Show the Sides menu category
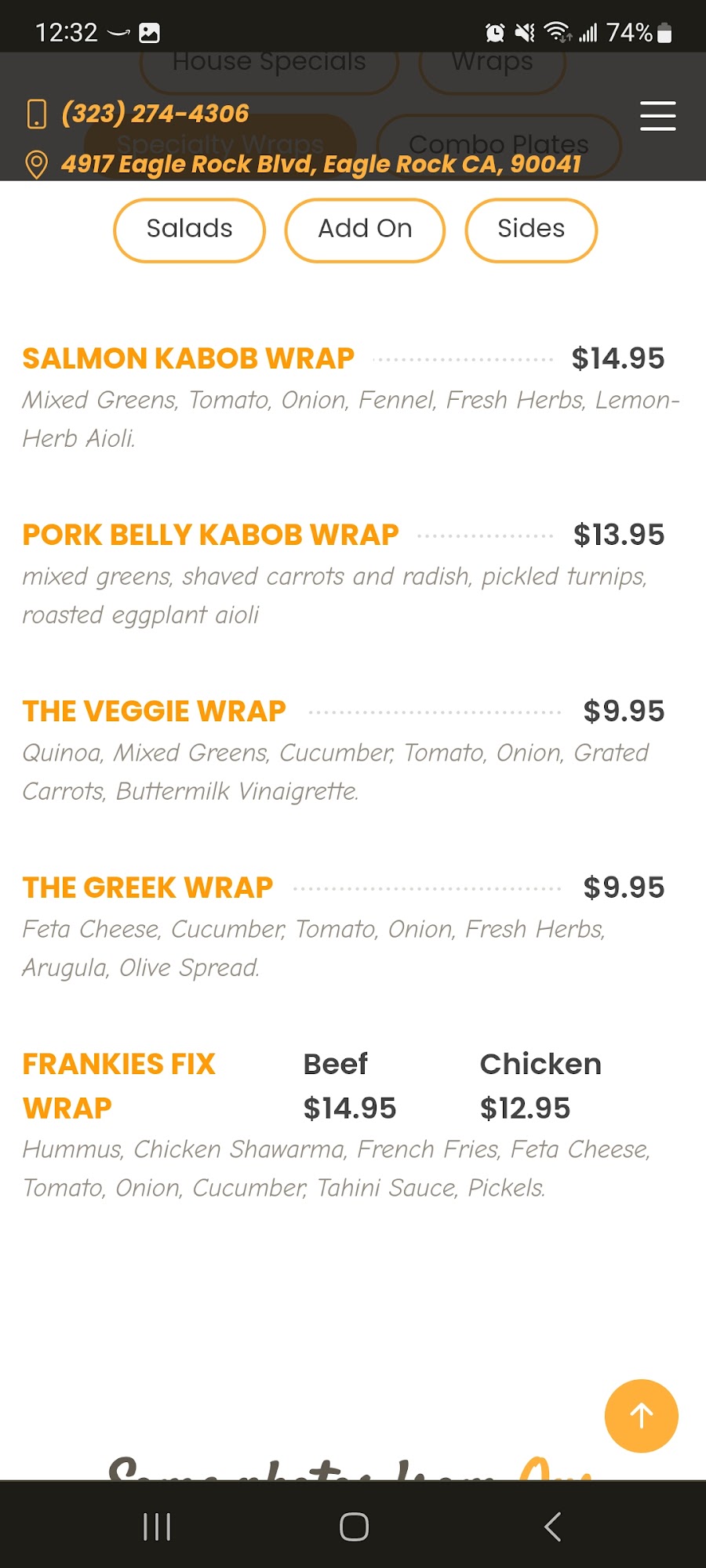706x1568 pixels. click(531, 230)
